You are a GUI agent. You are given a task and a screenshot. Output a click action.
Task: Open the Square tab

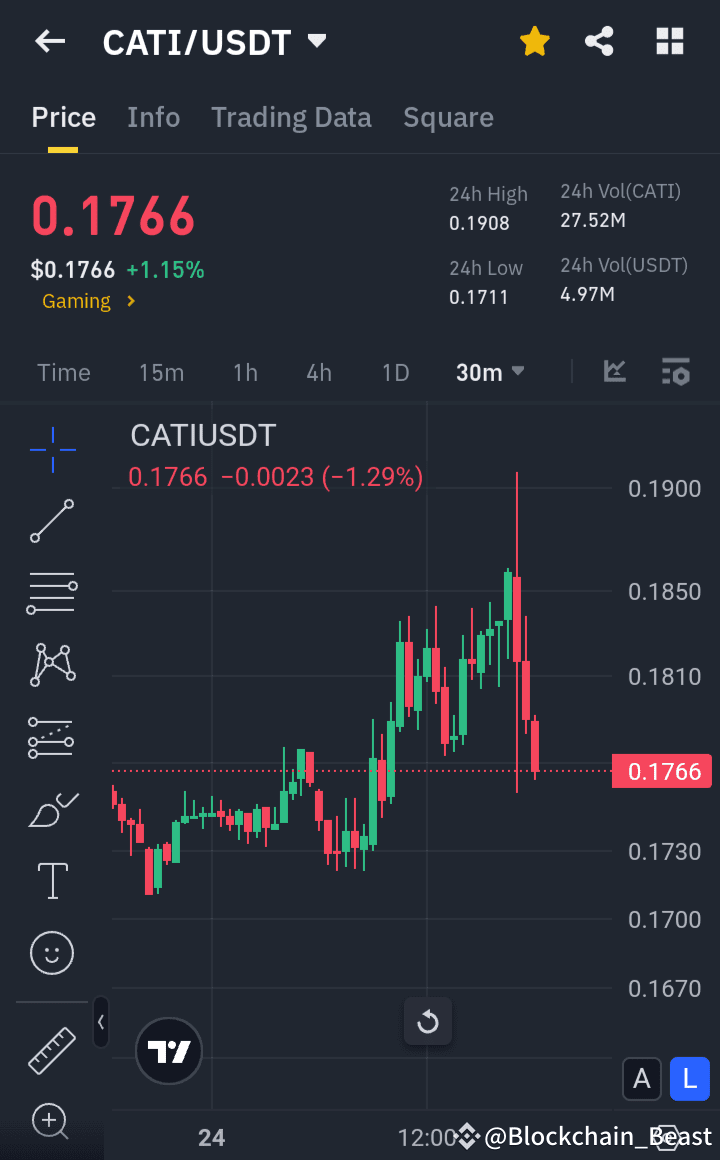click(x=448, y=117)
